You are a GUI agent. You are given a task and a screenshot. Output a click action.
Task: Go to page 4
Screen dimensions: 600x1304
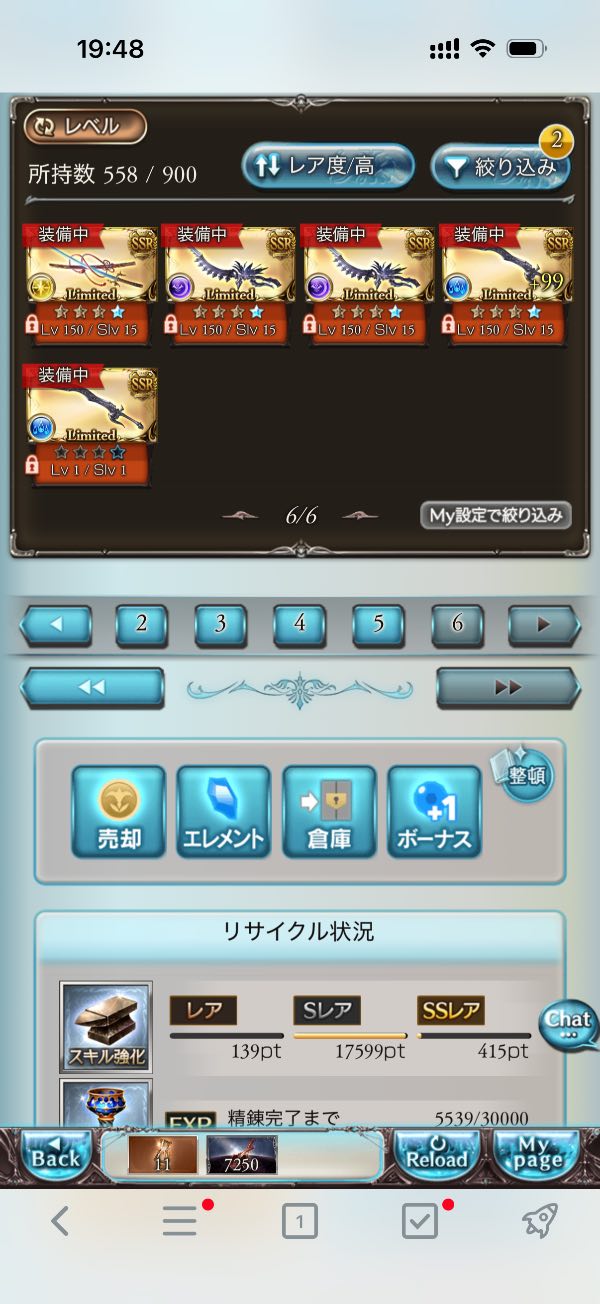[x=300, y=624]
